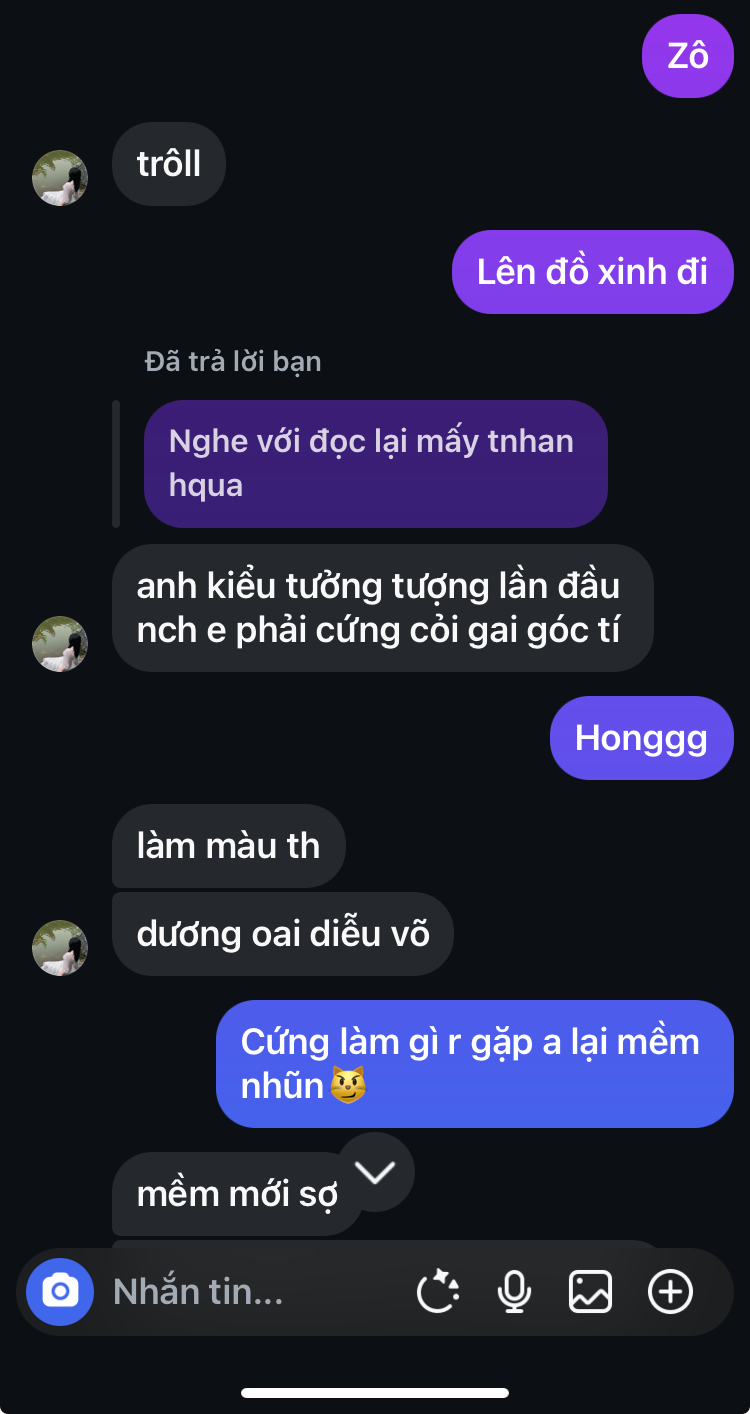This screenshot has width=750, height=1414.
Task: Open the sticker and effects icon
Action: (438, 1292)
